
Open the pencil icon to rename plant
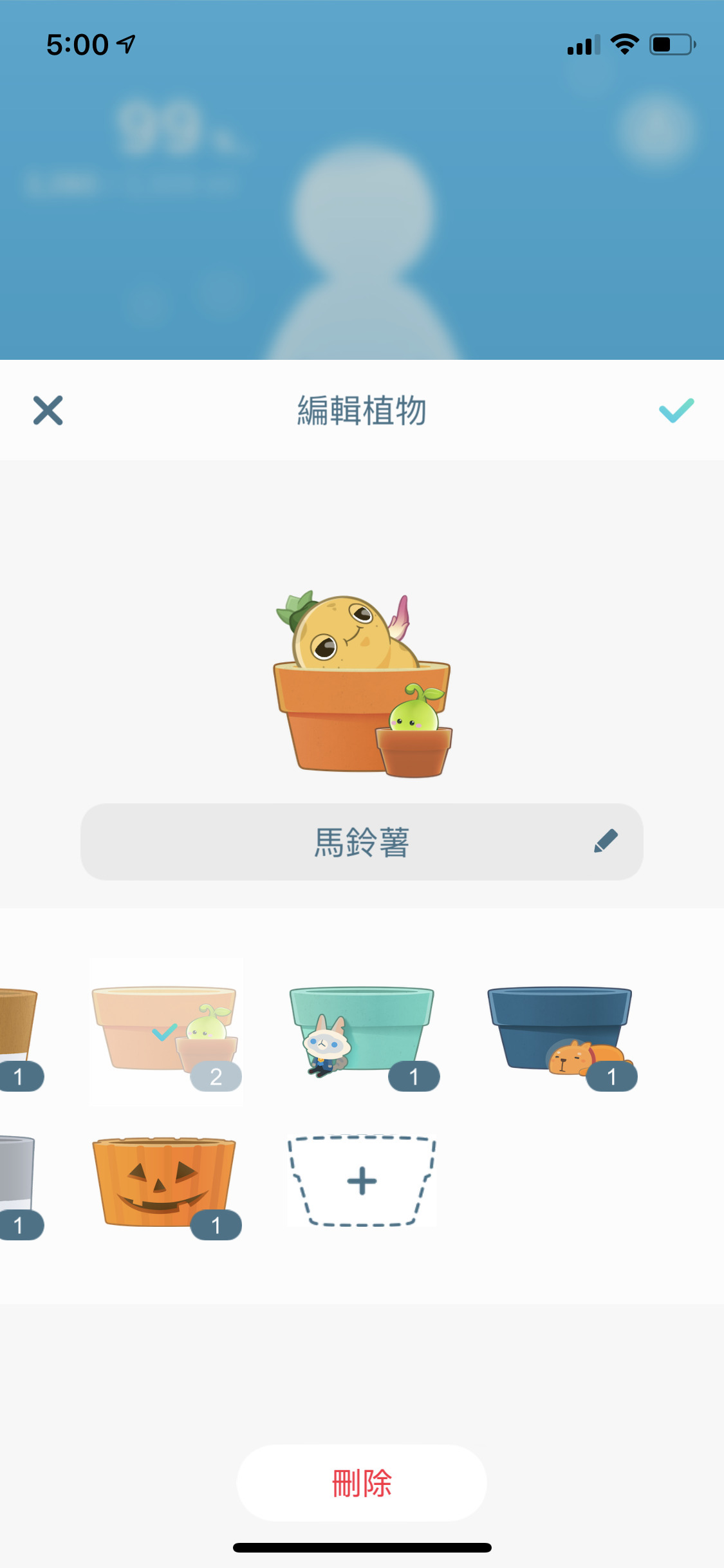pyautogui.click(x=606, y=842)
